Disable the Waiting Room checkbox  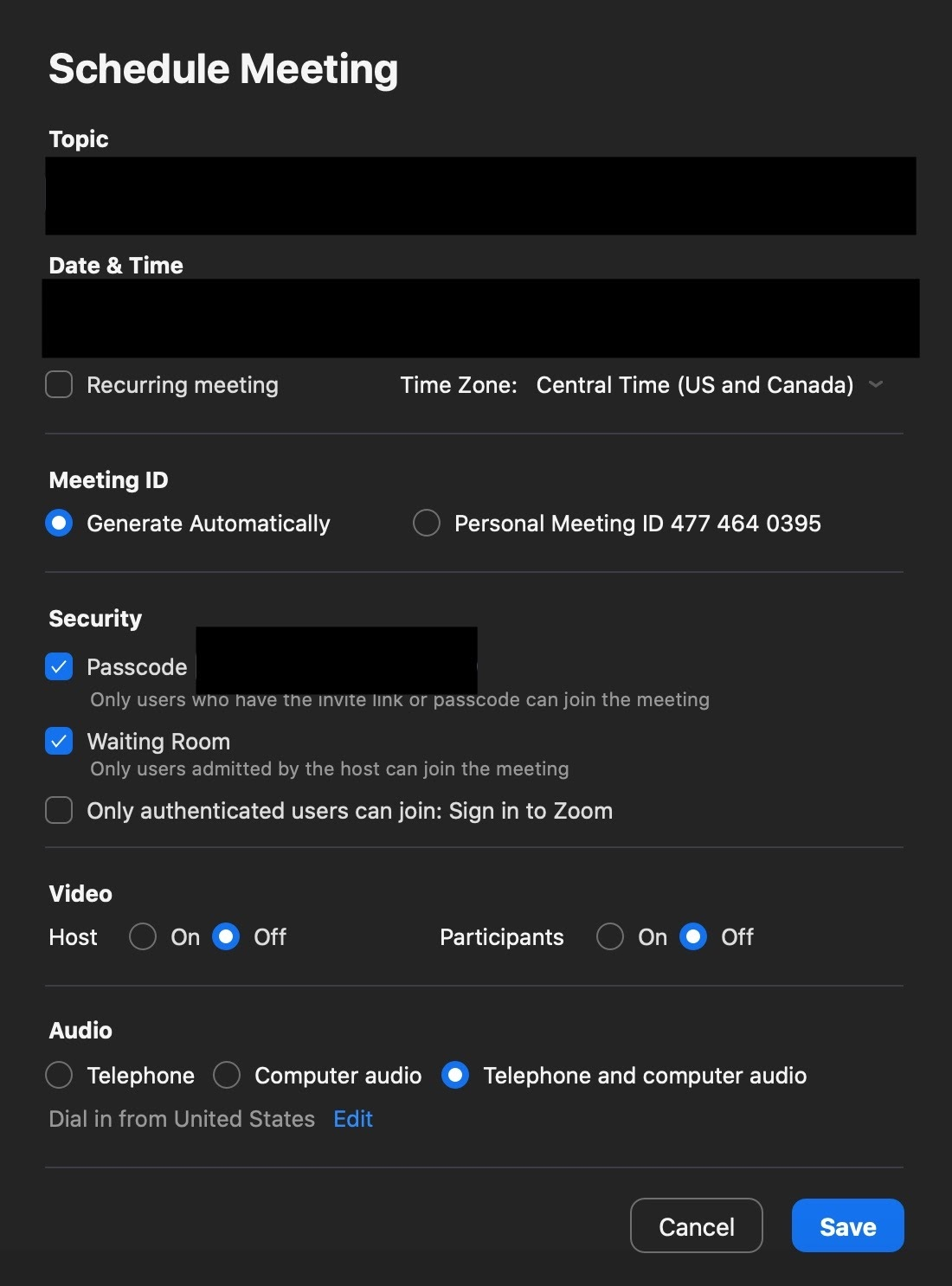point(59,742)
